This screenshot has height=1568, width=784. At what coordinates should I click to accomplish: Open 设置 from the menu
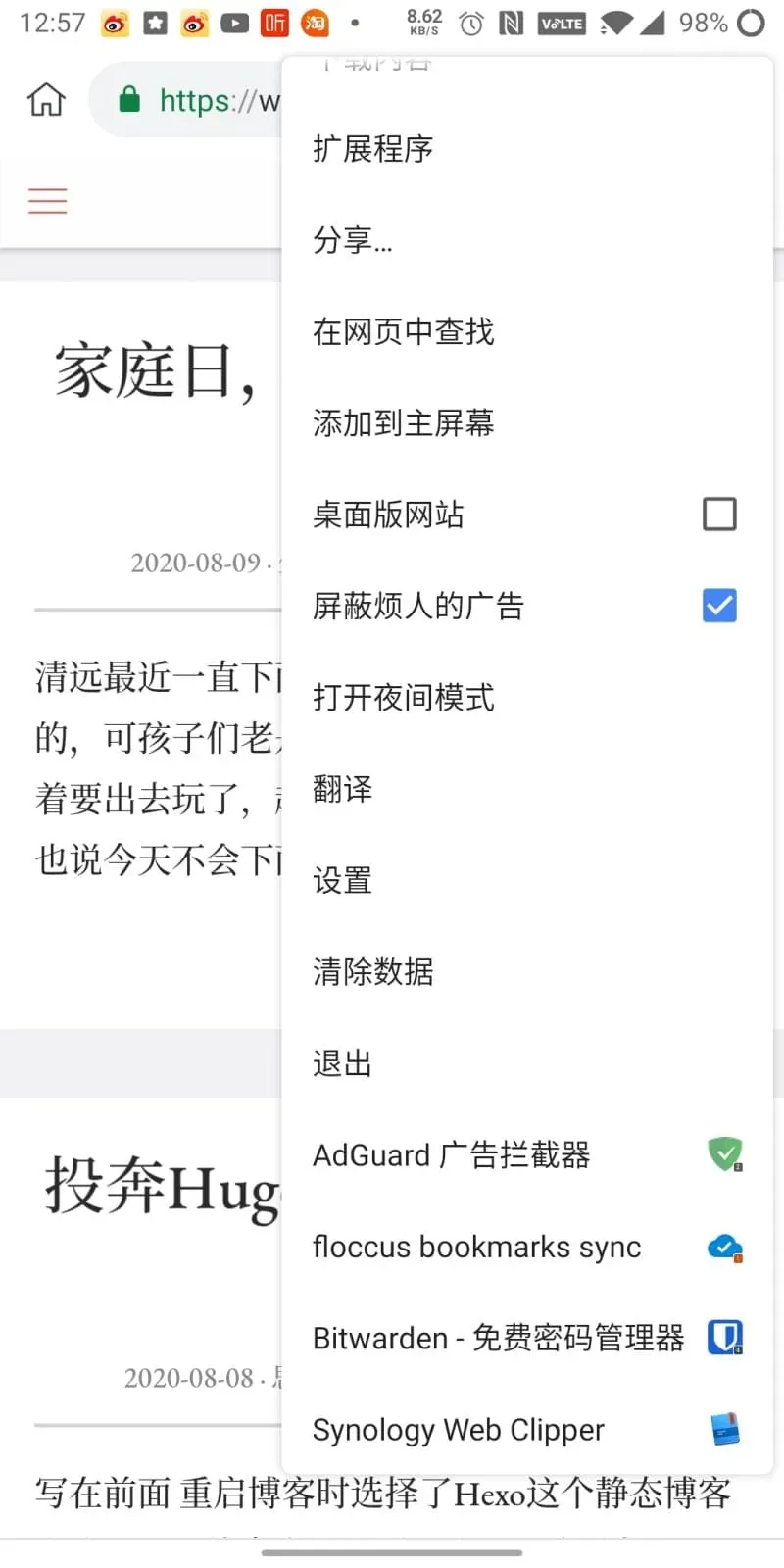(342, 880)
